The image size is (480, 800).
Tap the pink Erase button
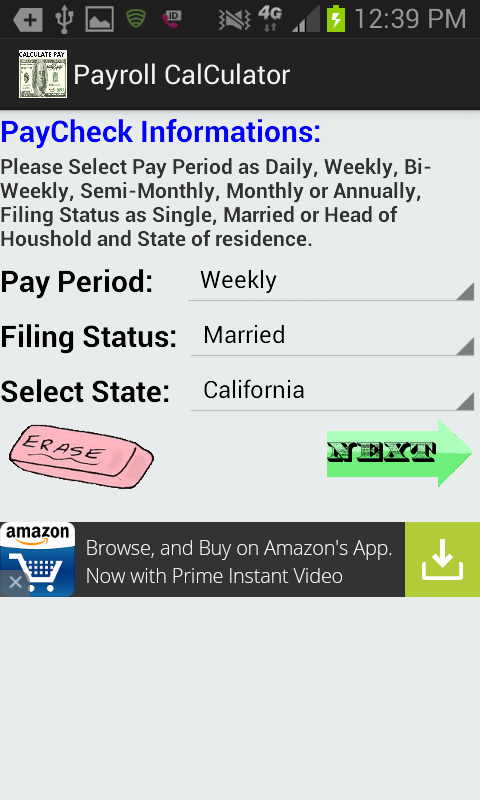(81, 456)
